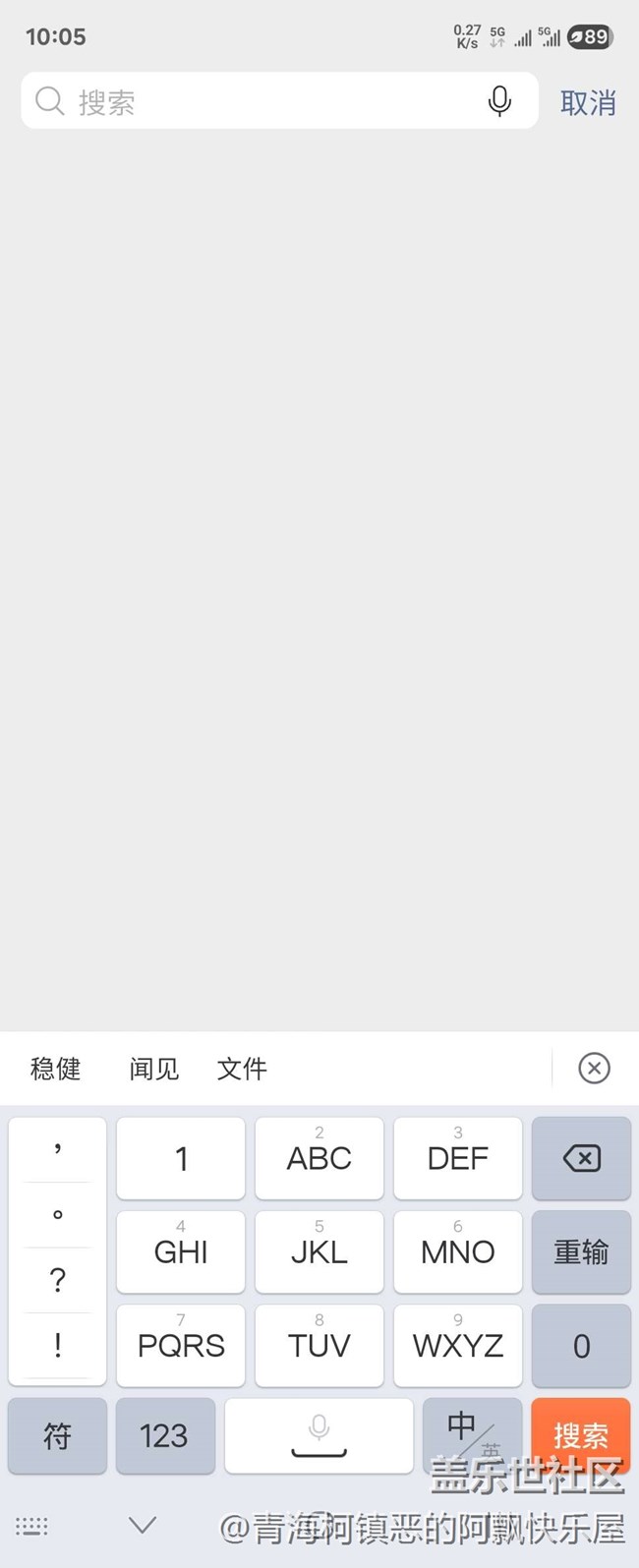Select the suggested word 稳健

point(56,1069)
